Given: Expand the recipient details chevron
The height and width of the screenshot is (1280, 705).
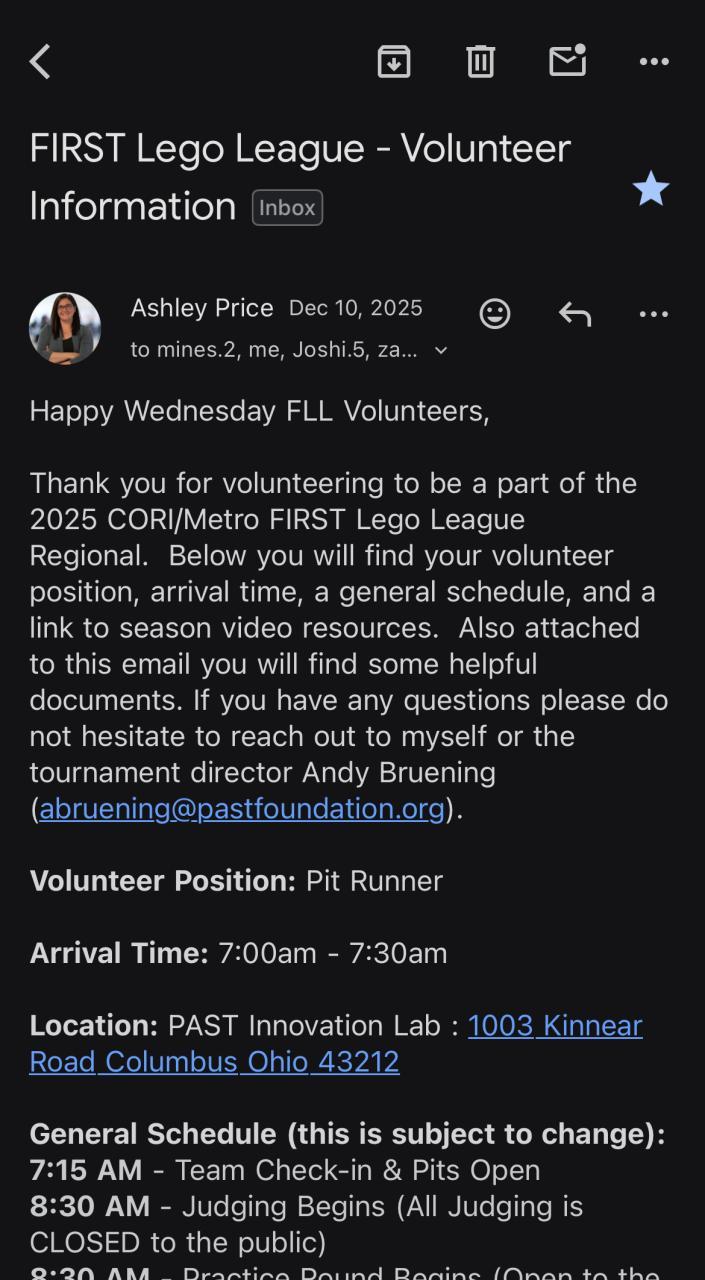Looking at the screenshot, I should point(441,351).
